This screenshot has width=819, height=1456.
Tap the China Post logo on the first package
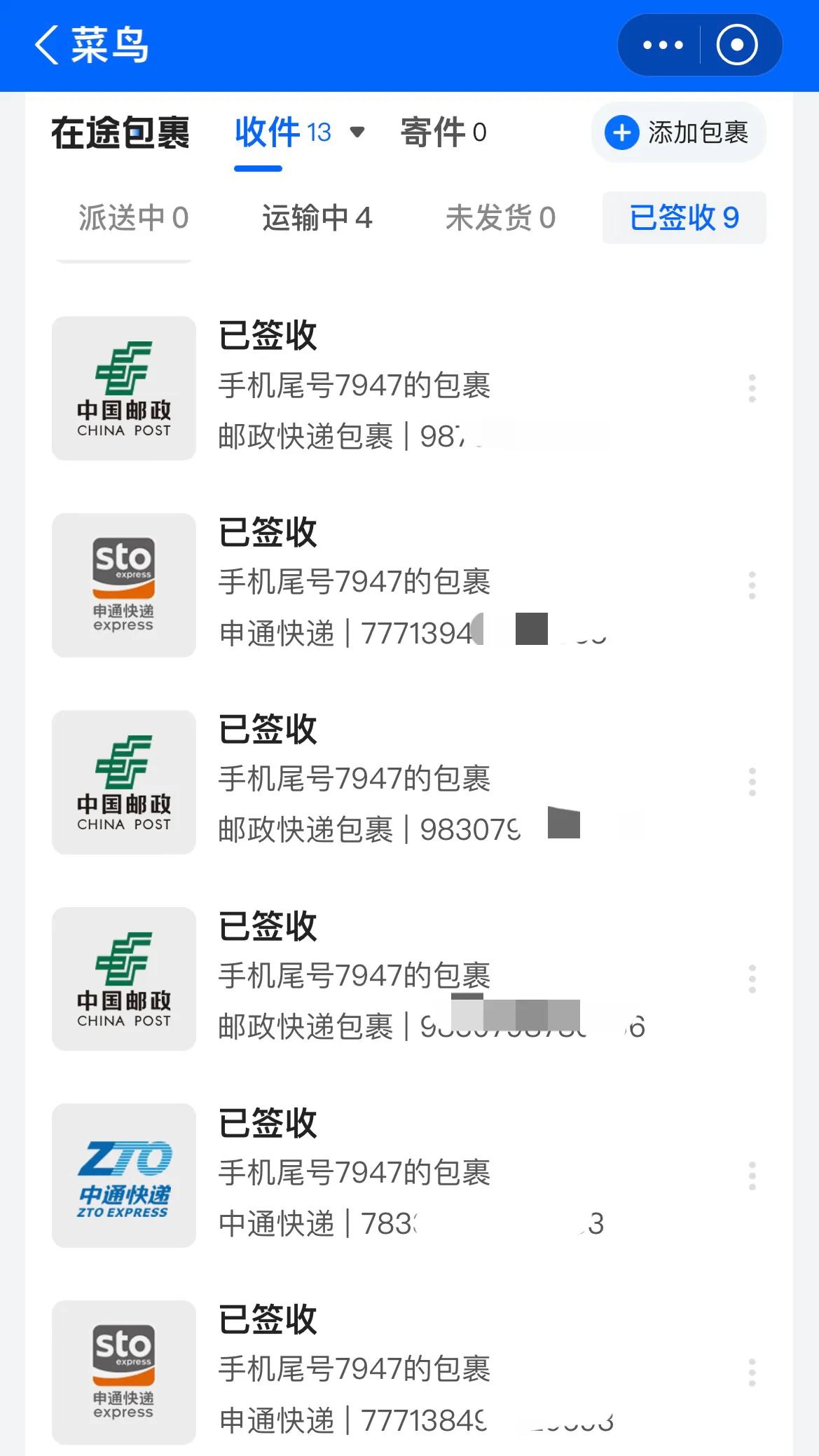123,388
